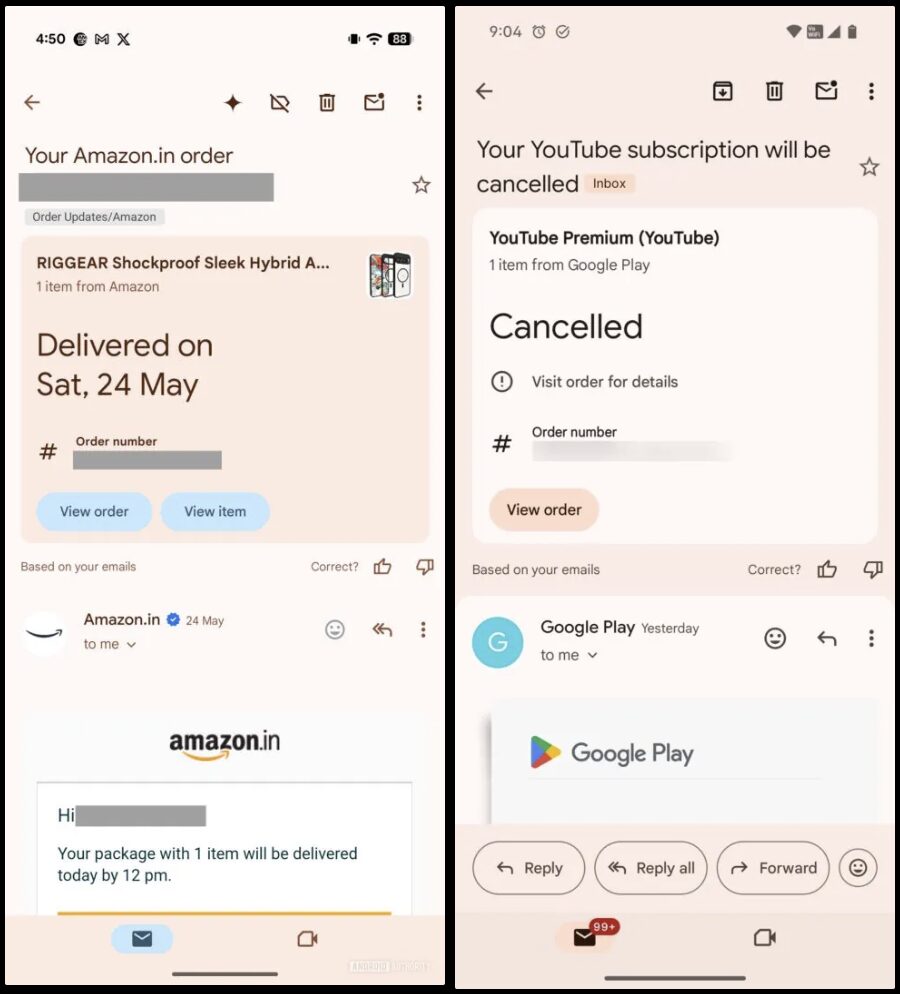Thumbs up the Amazon order summary card

pos(382,567)
